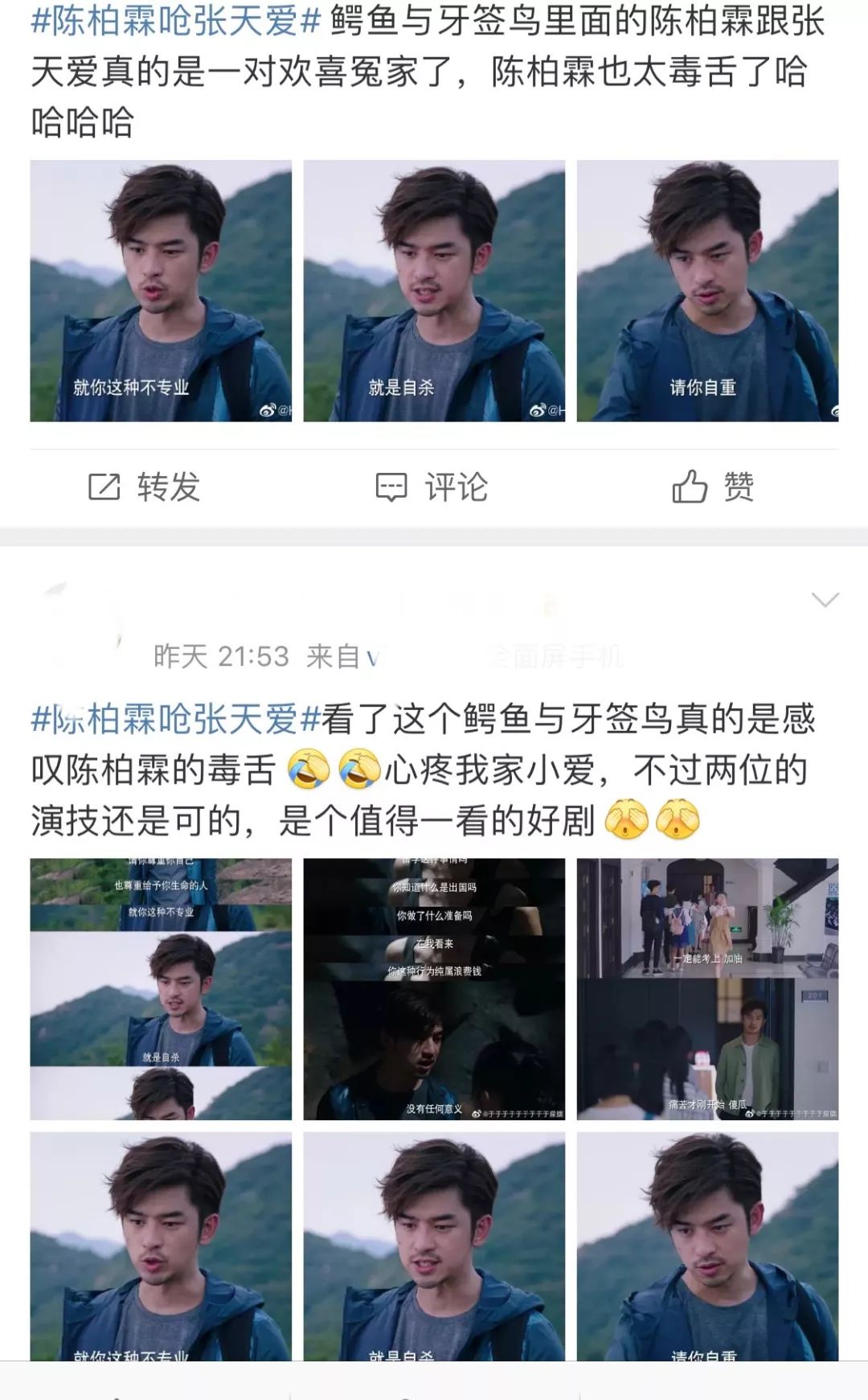Open the hallway collage captioned 一定能考上 加油

point(707,989)
